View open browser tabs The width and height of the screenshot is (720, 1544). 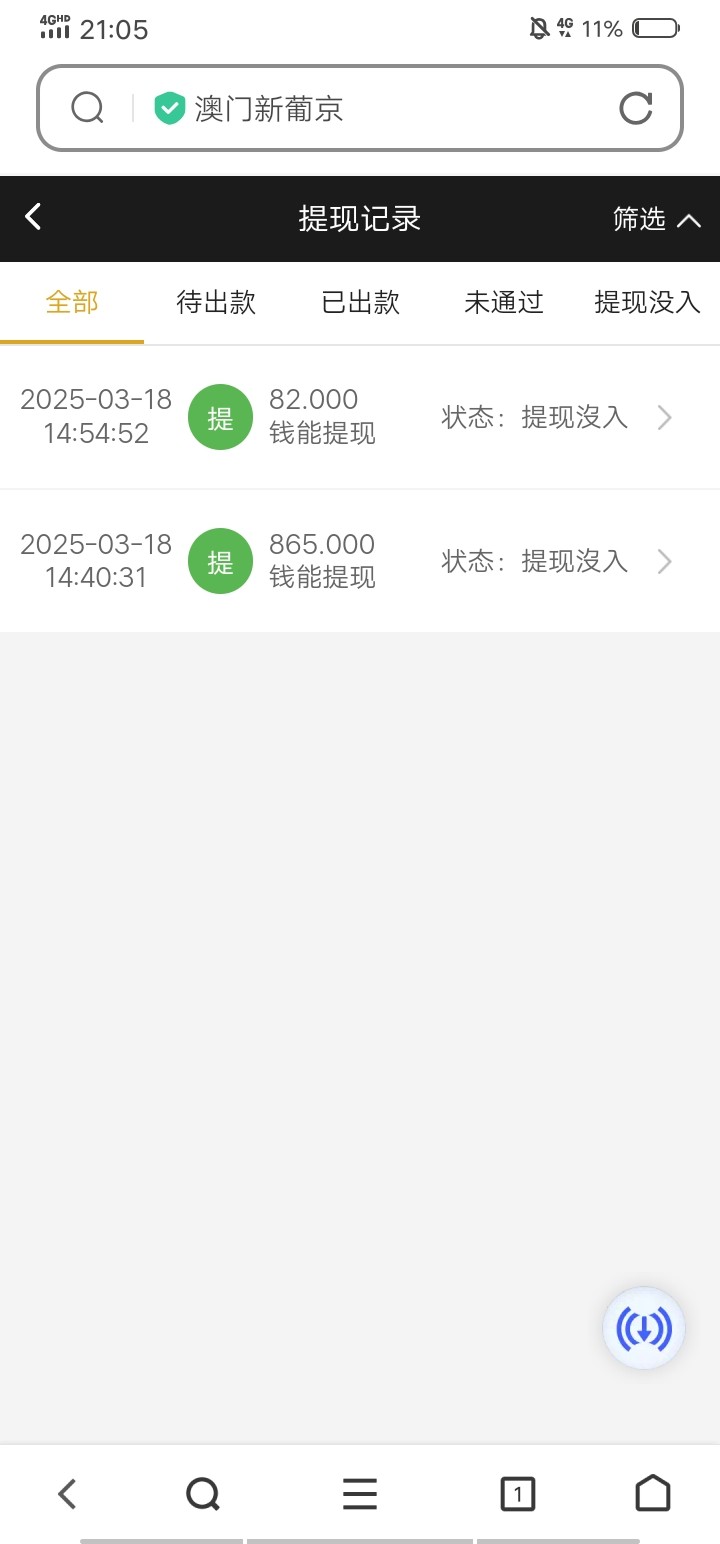click(x=517, y=1494)
